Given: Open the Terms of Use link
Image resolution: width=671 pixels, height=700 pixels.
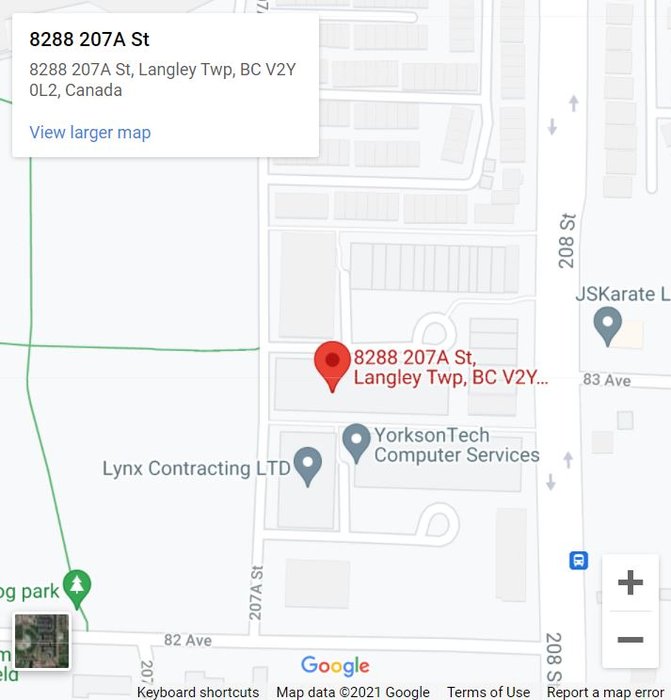Looking at the screenshot, I should click(488, 692).
